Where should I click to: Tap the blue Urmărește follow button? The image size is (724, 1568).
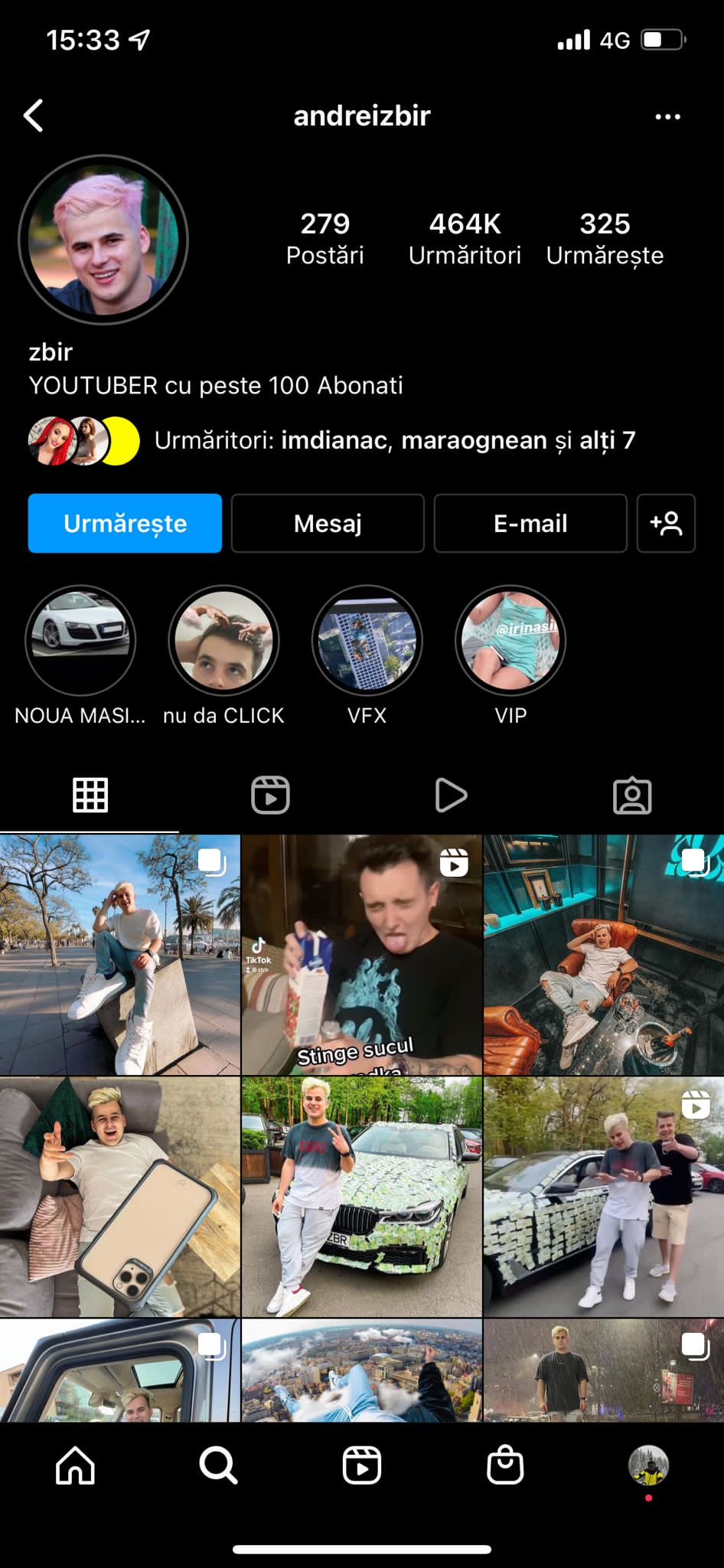pos(125,523)
